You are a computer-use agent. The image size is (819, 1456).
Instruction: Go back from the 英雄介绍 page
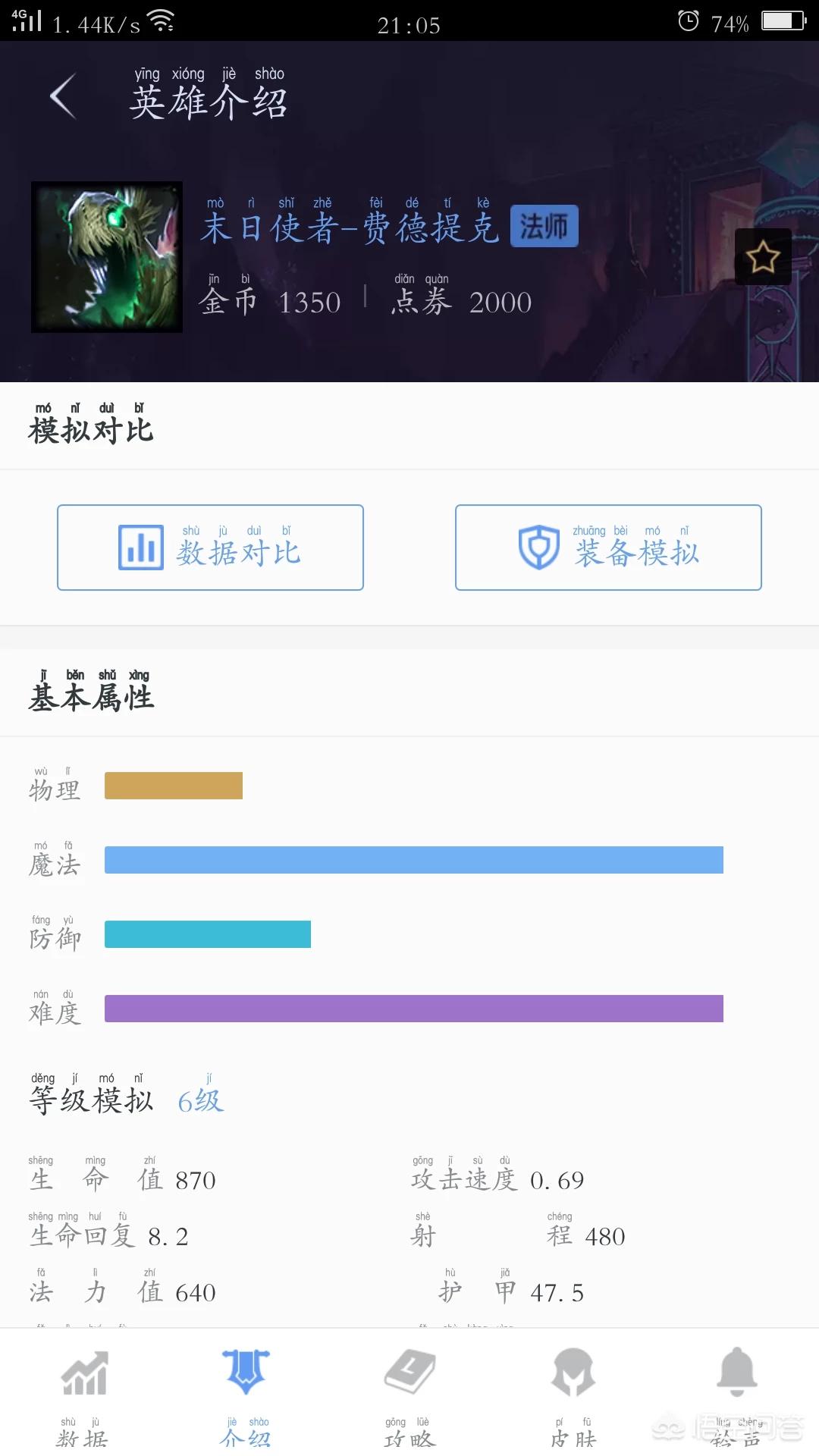(64, 96)
